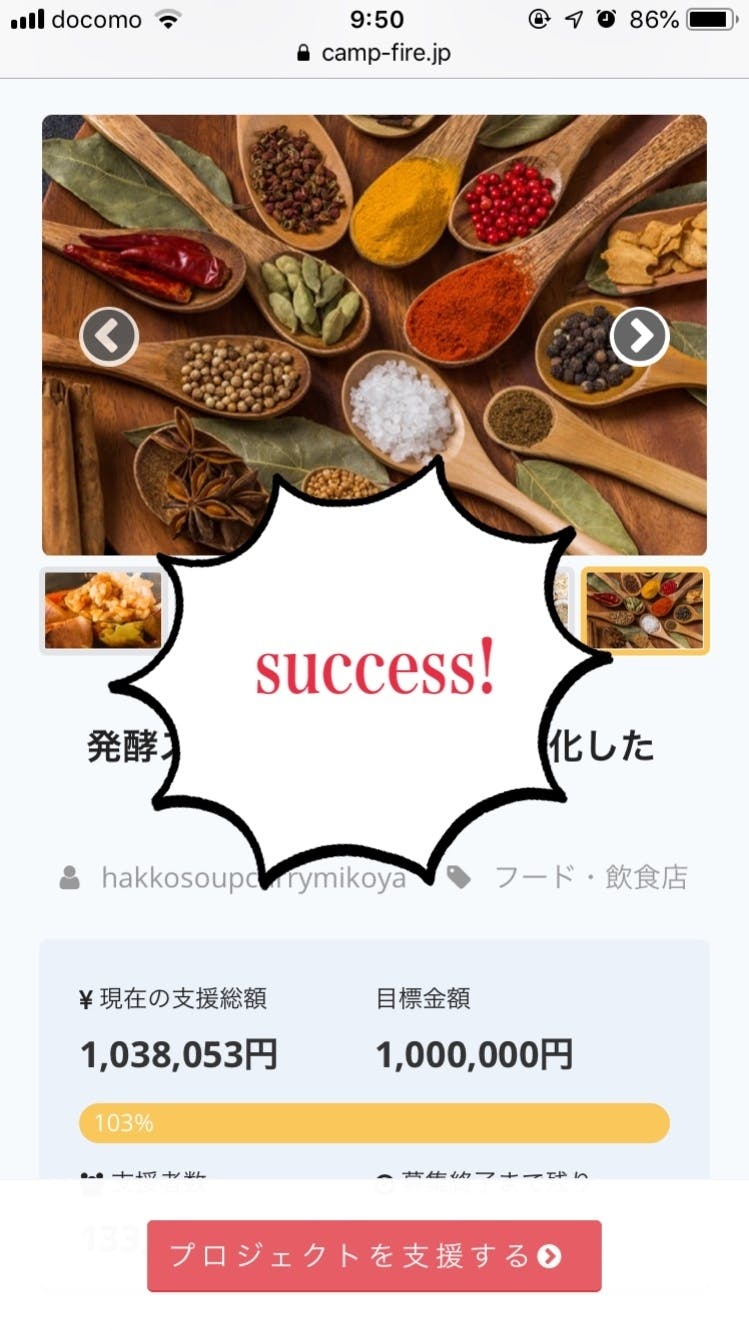
Task: Show the next image in the carousel
Action: pos(639,336)
